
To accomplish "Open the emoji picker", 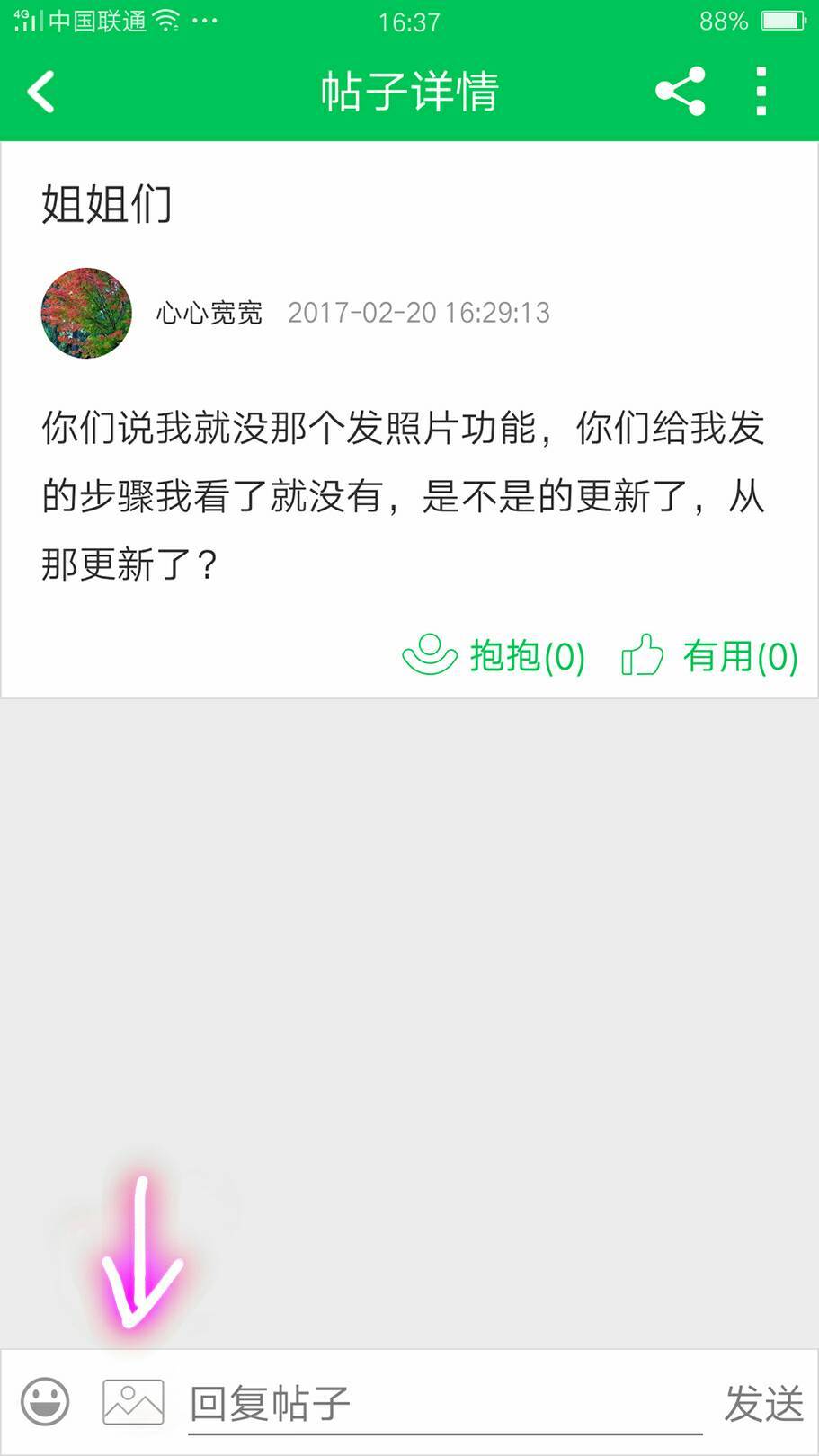I will click(45, 1401).
